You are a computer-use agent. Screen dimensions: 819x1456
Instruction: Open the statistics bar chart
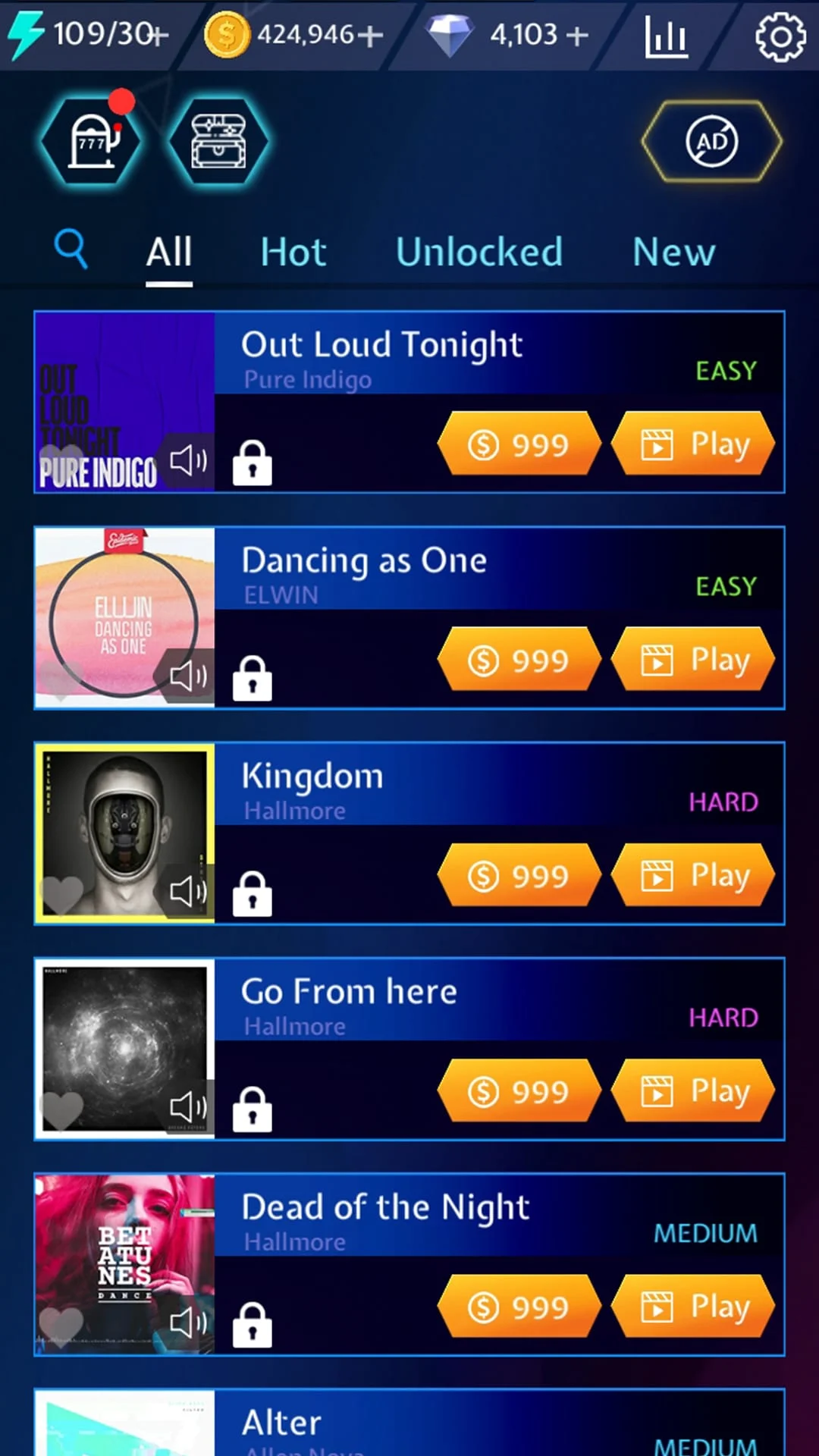[665, 36]
